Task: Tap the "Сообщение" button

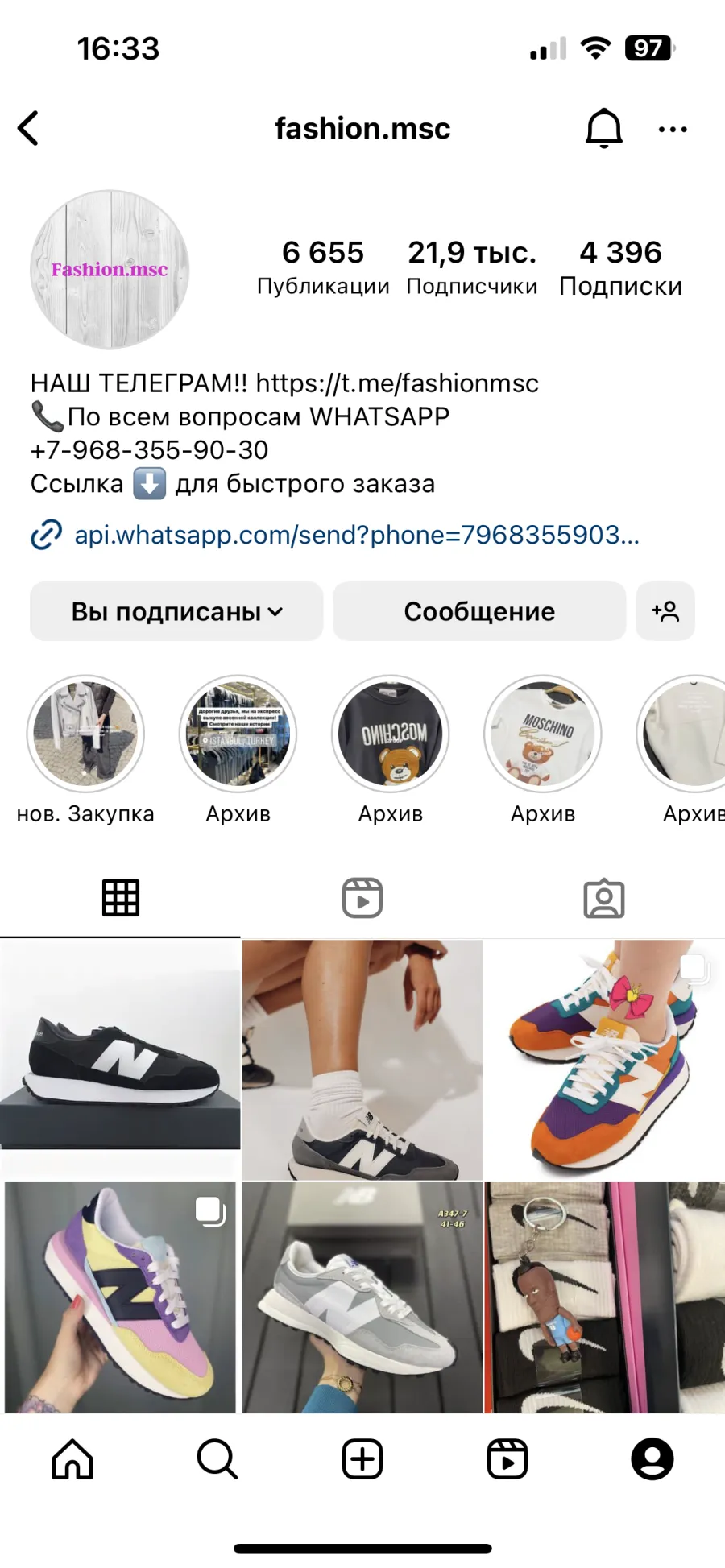Action: [x=479, y=611]
